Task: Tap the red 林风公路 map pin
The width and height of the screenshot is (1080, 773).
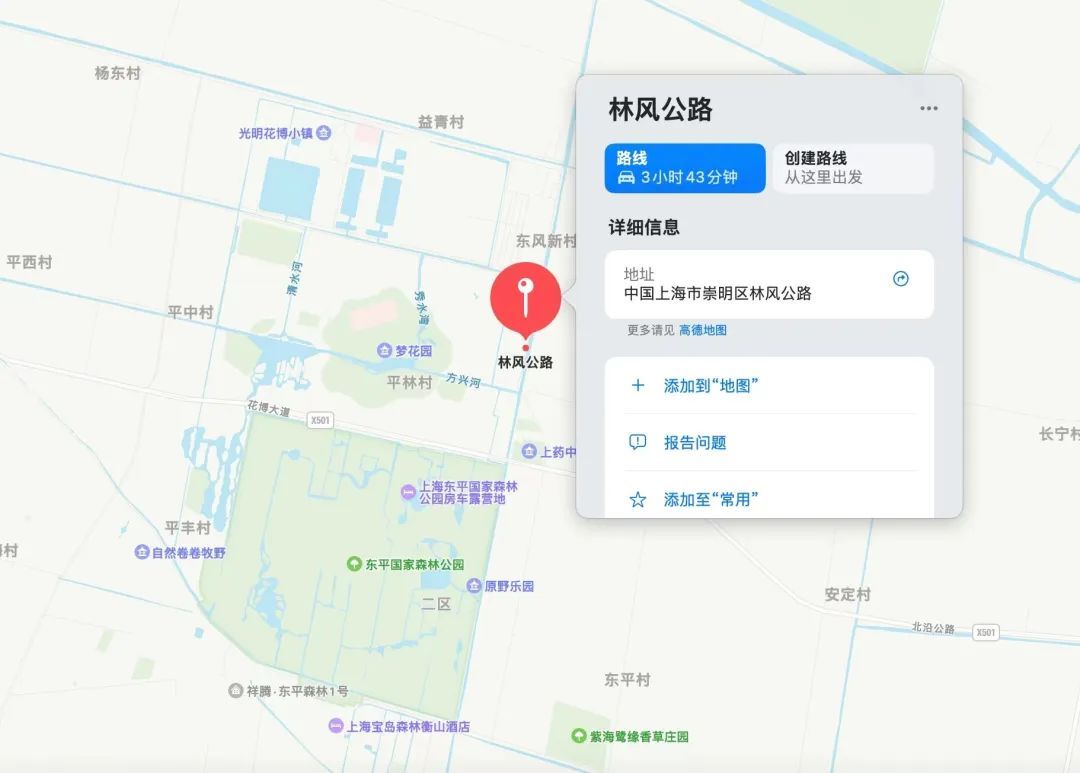Action: (x=526, y=300)
